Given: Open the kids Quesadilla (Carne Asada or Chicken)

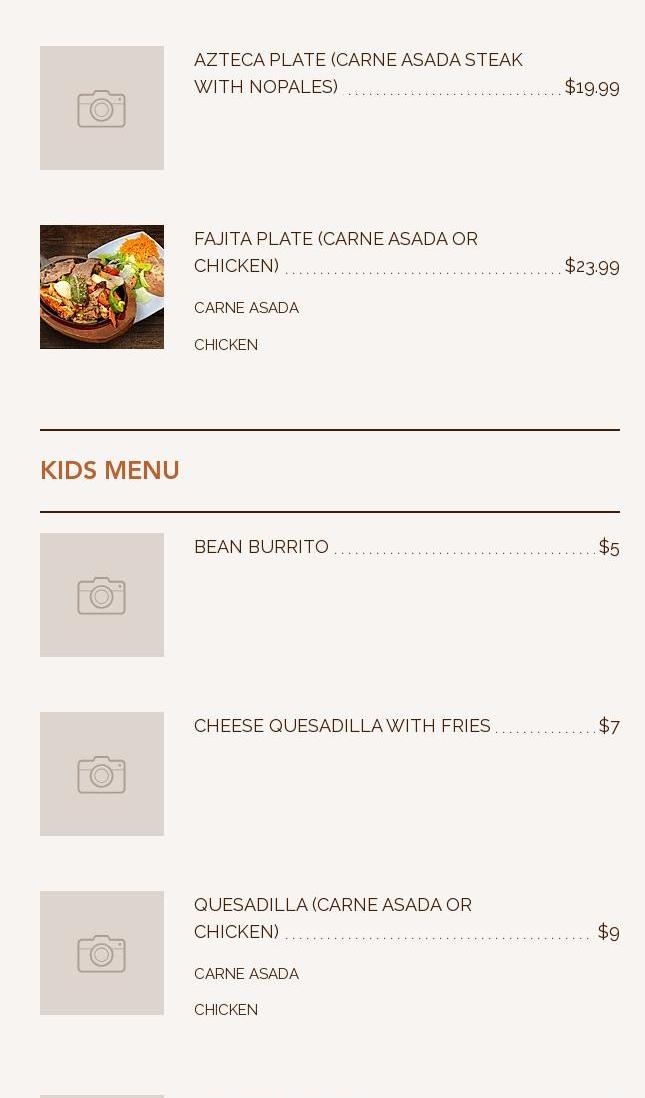Looking at the screenshot, I should click(x=332, y=917).
